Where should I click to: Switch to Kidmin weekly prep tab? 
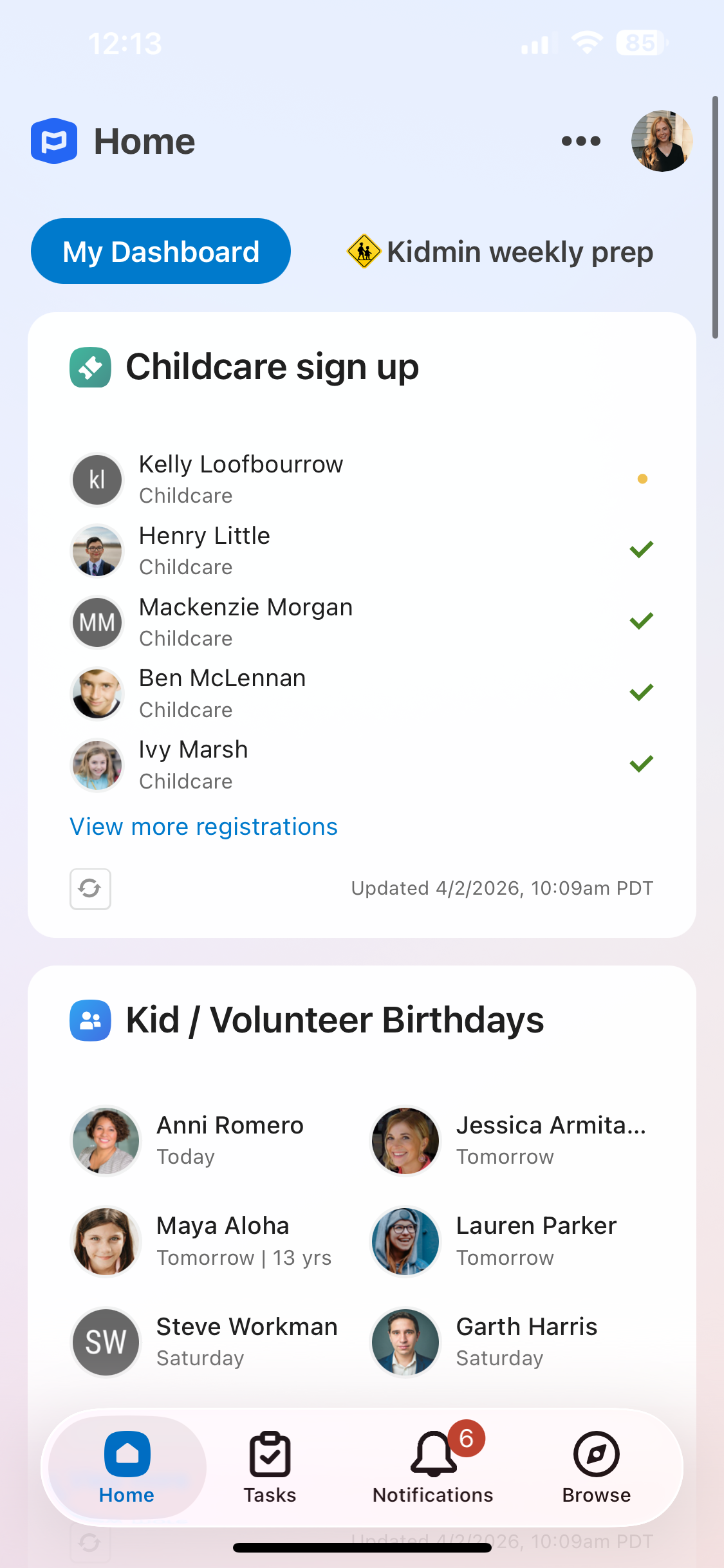tap(500, 252)
